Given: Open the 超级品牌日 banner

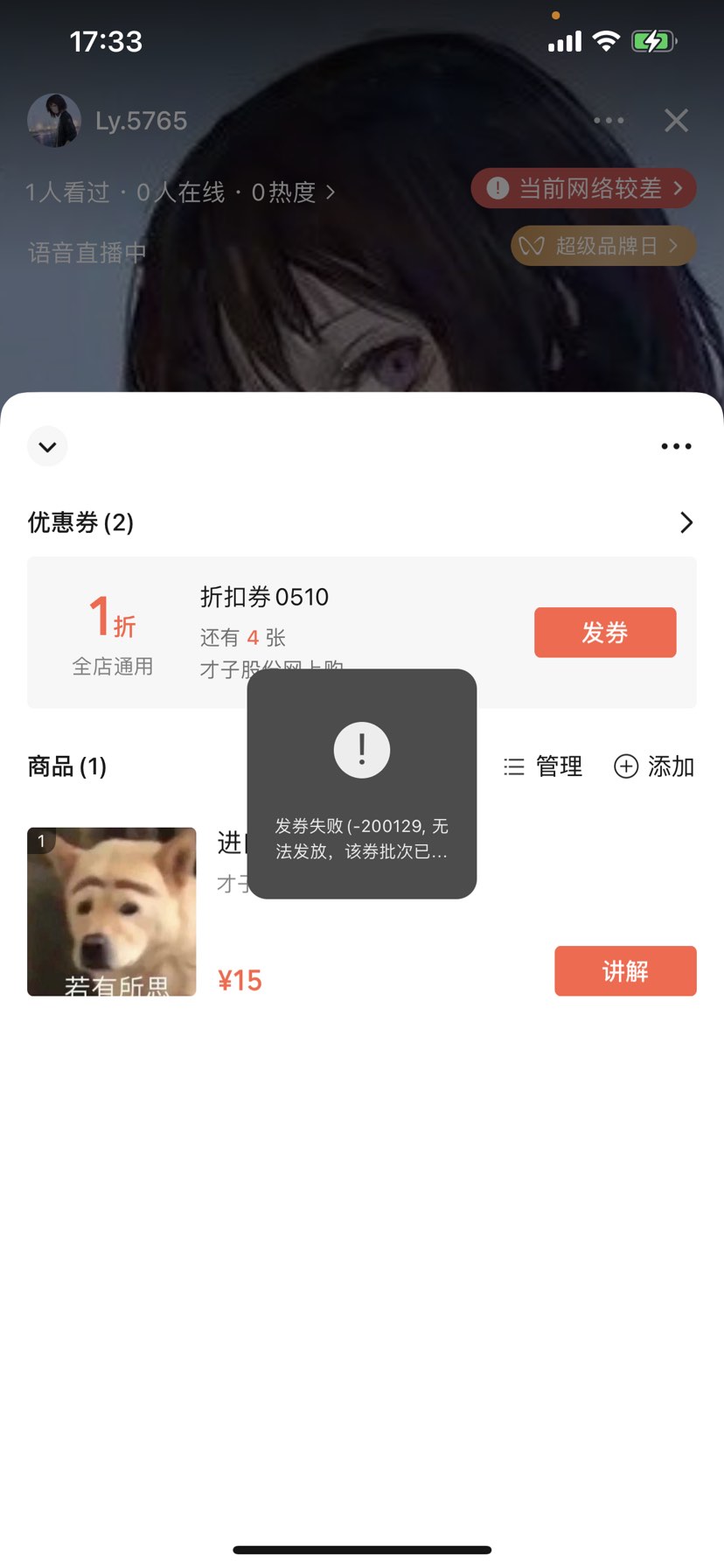Looking at the screenshot, I should coord(603,246).
